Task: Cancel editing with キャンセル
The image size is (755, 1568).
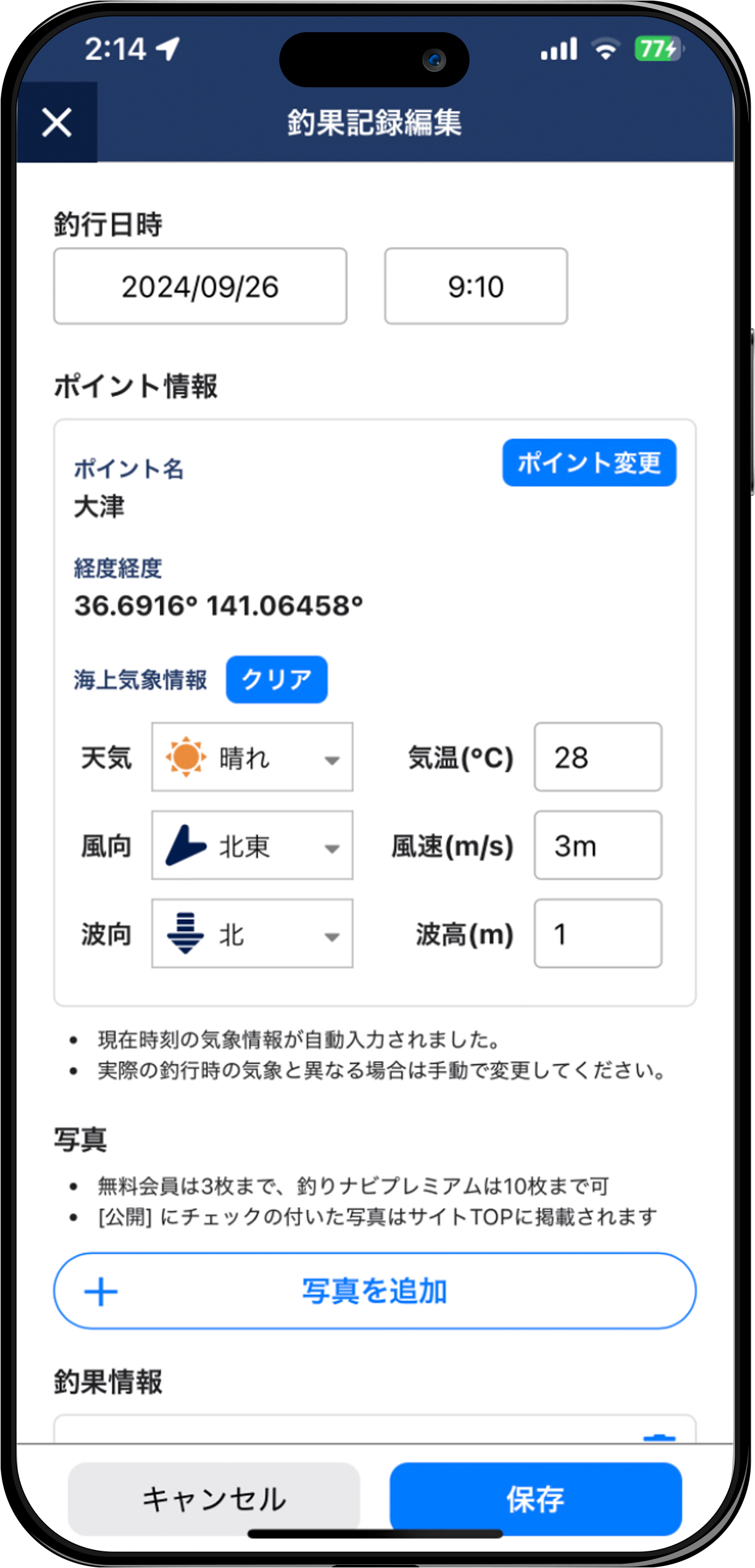Action: pos(214,1499)
